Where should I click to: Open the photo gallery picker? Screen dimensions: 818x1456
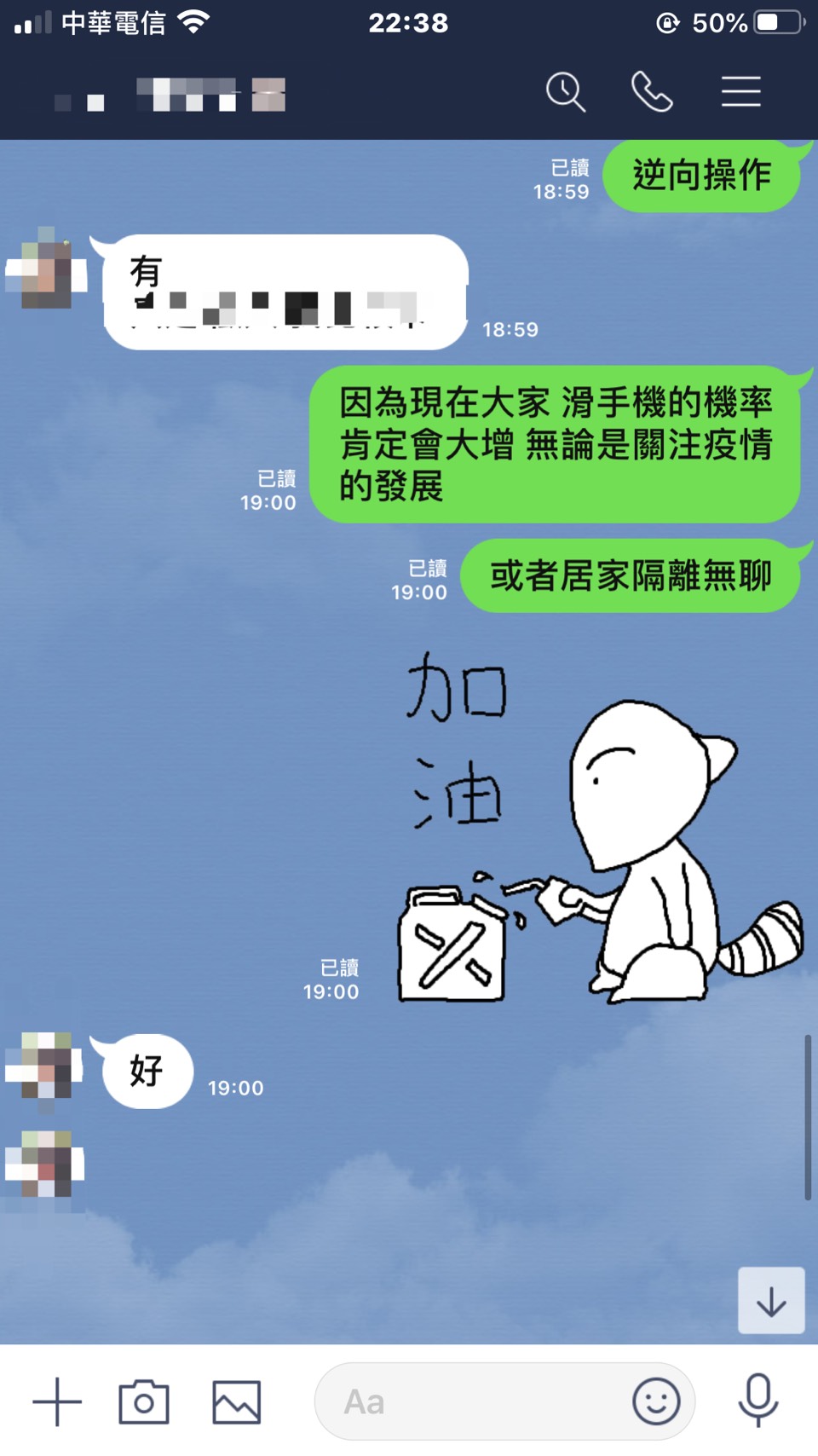pos(236,1401)
